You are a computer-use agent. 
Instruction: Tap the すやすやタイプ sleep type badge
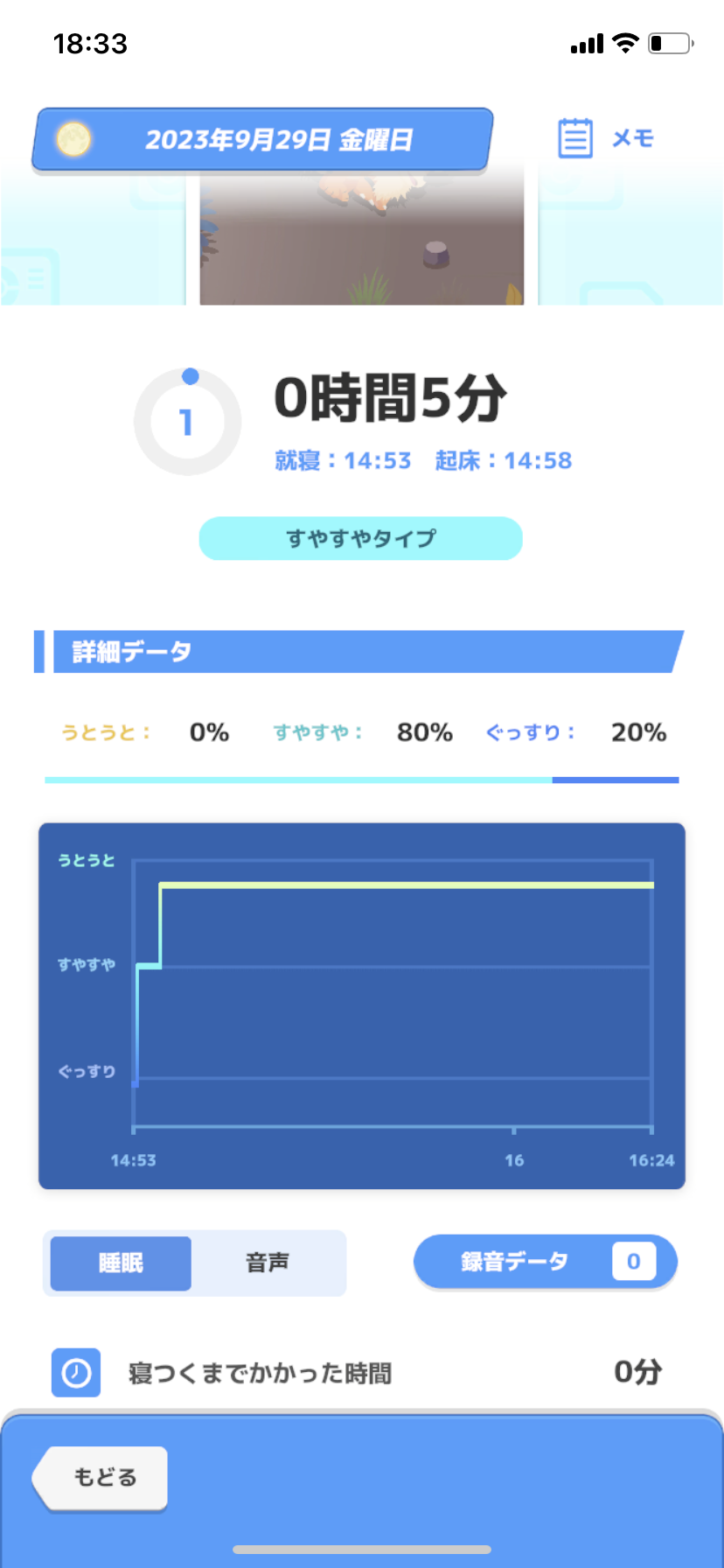tap(360, 538)
